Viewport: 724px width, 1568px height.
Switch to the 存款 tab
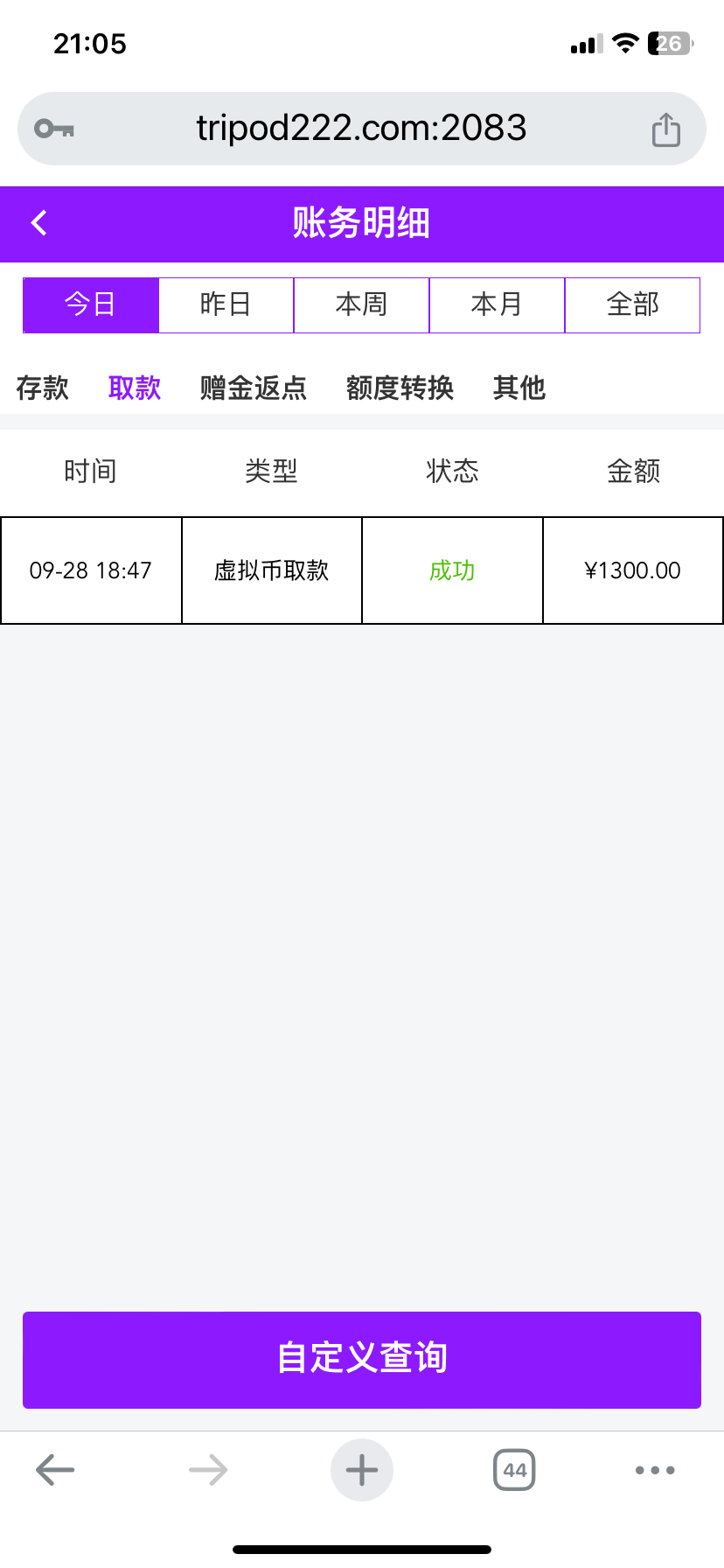coord(42,388)
